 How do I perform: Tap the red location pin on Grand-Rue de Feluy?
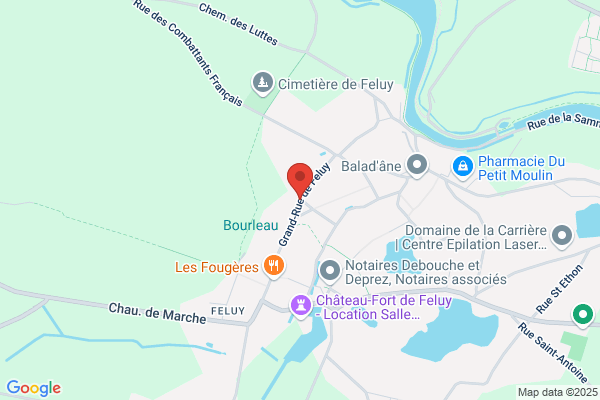pos(300,180)
